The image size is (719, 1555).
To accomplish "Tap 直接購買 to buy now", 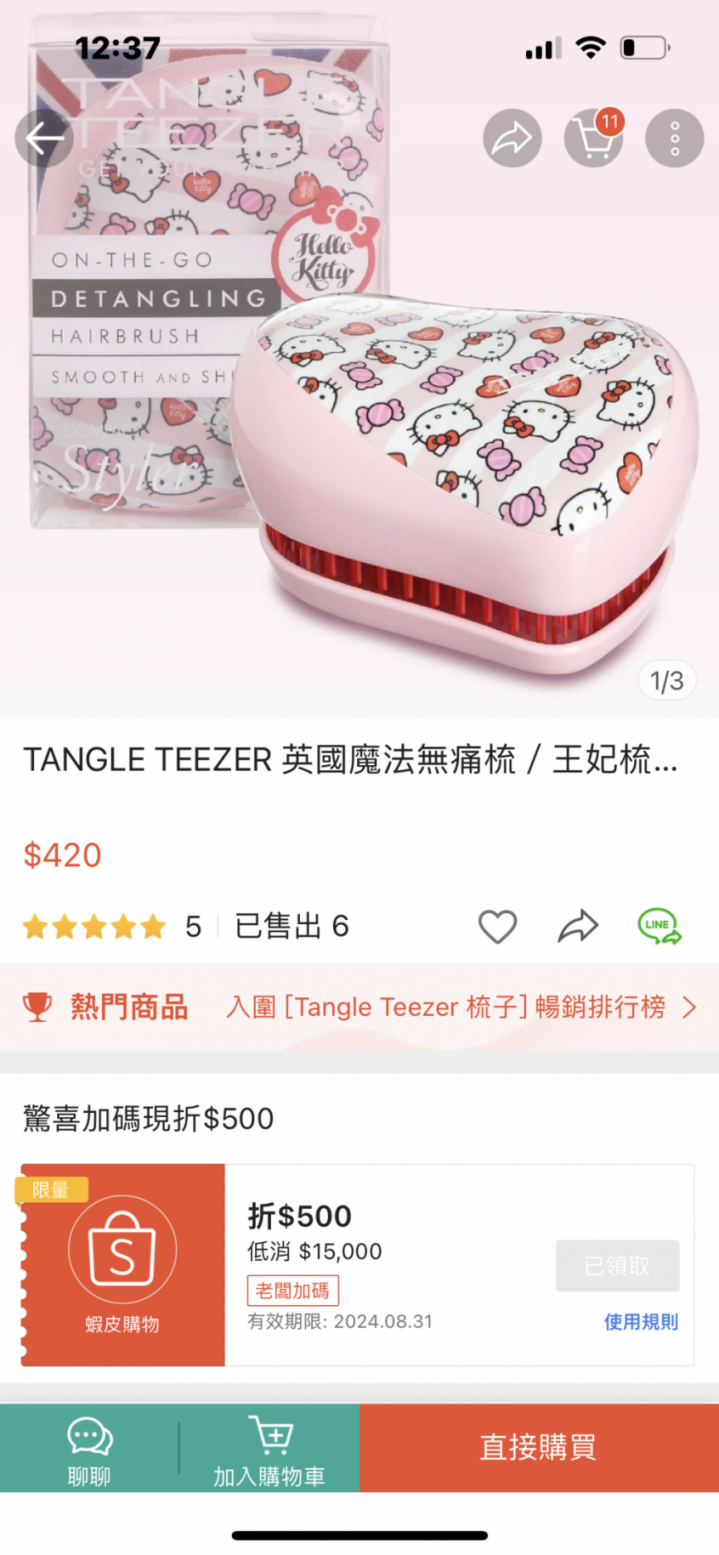I will (x=538, y=1447).
